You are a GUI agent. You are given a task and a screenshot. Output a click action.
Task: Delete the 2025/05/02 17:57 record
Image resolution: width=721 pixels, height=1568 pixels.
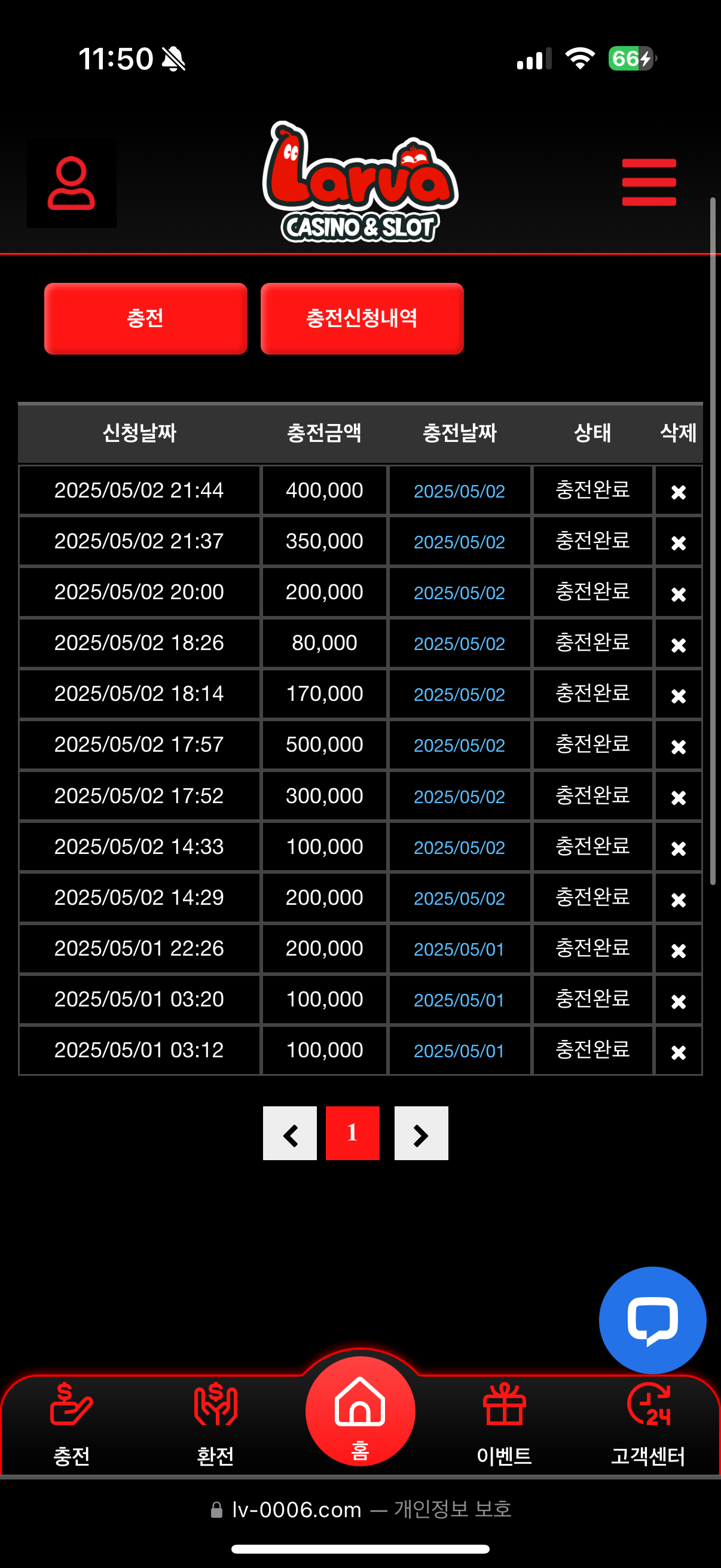pyautogui.click(x=679, y=746)
